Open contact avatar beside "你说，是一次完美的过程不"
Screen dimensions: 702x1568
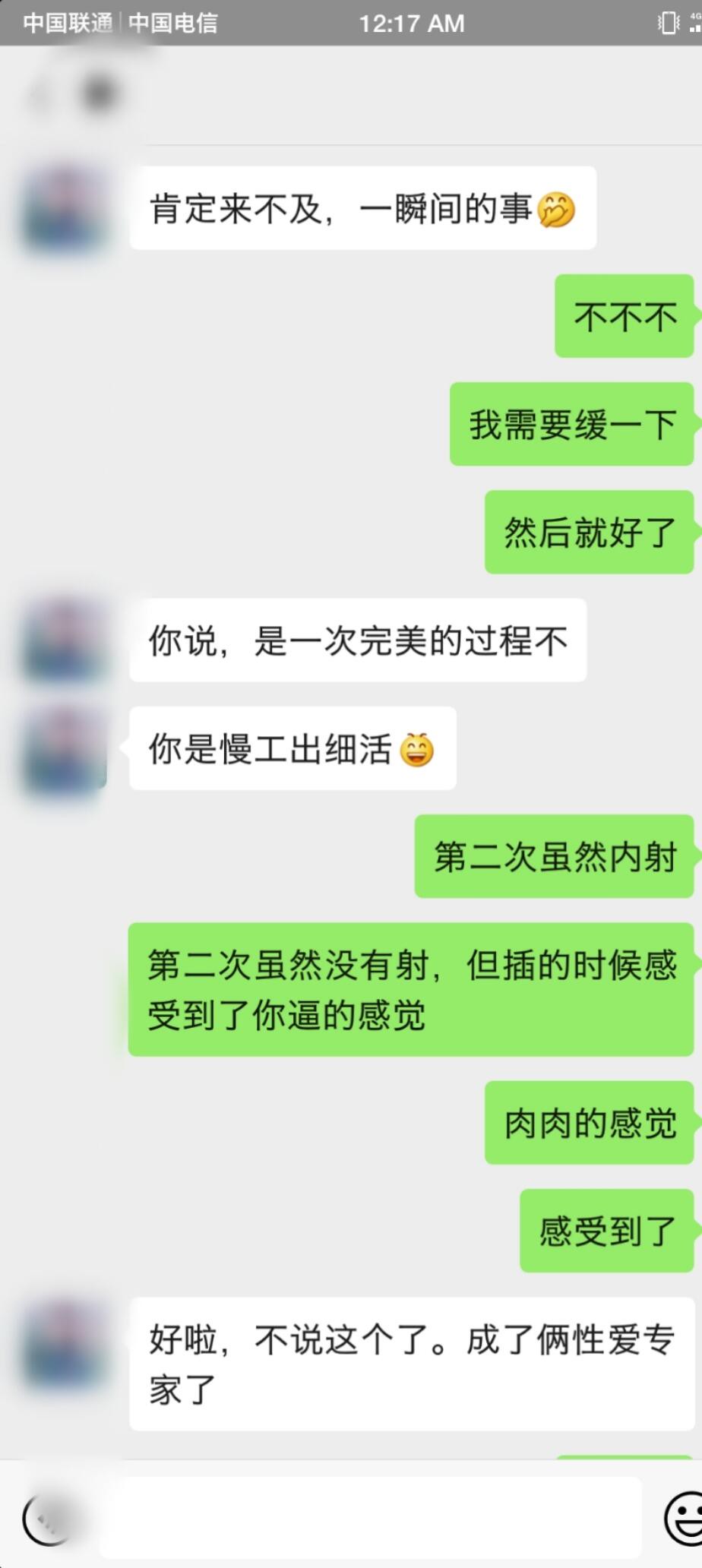point(65,640)
